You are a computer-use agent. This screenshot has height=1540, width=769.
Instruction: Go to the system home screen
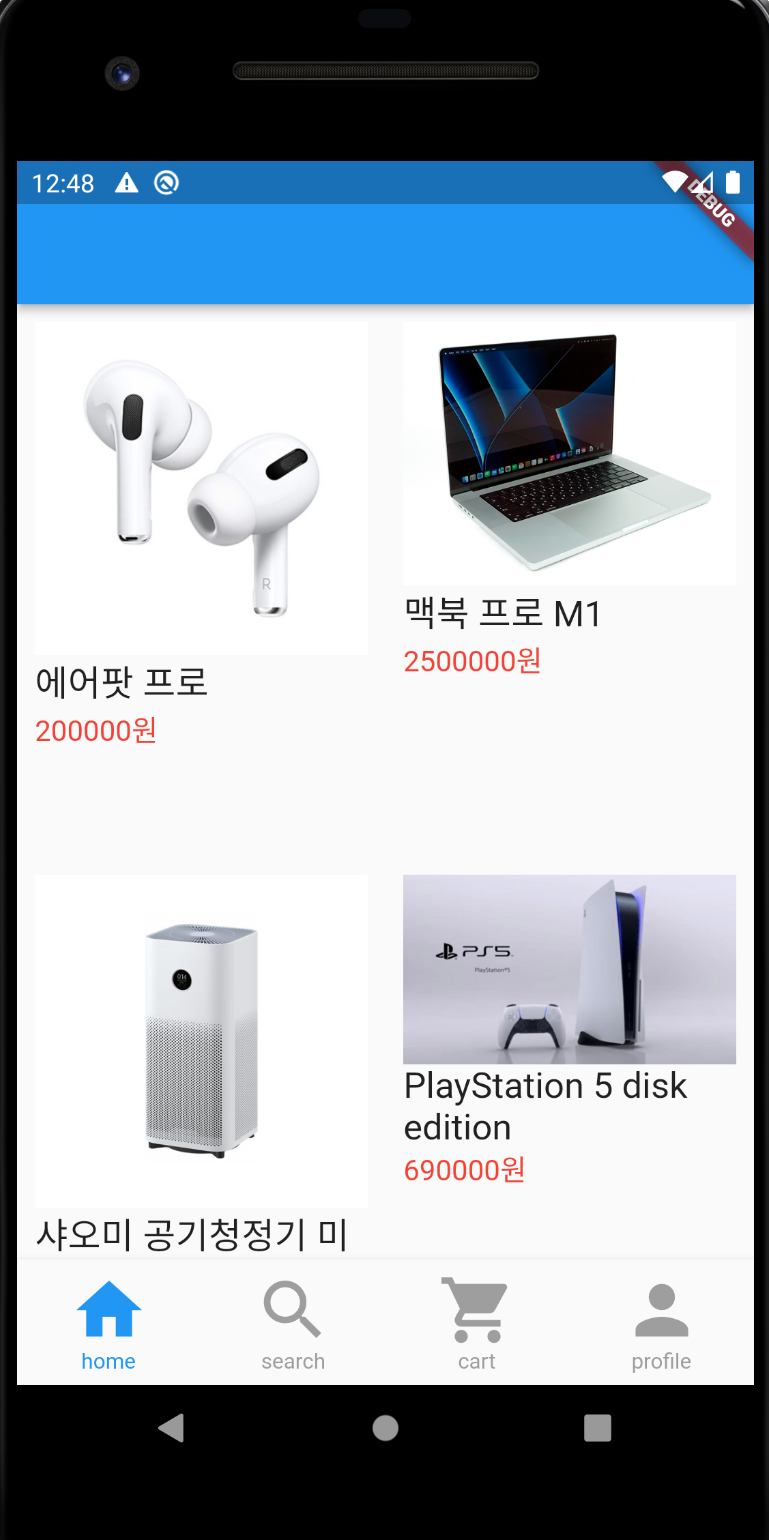pos(385,1428)
